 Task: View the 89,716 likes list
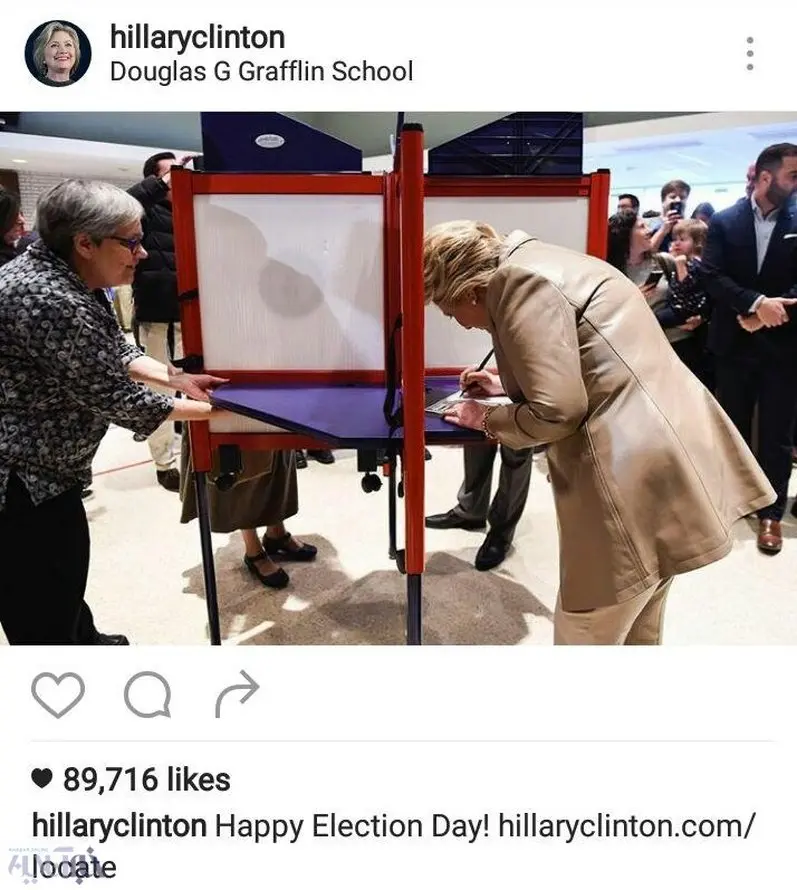coord(132,779)
